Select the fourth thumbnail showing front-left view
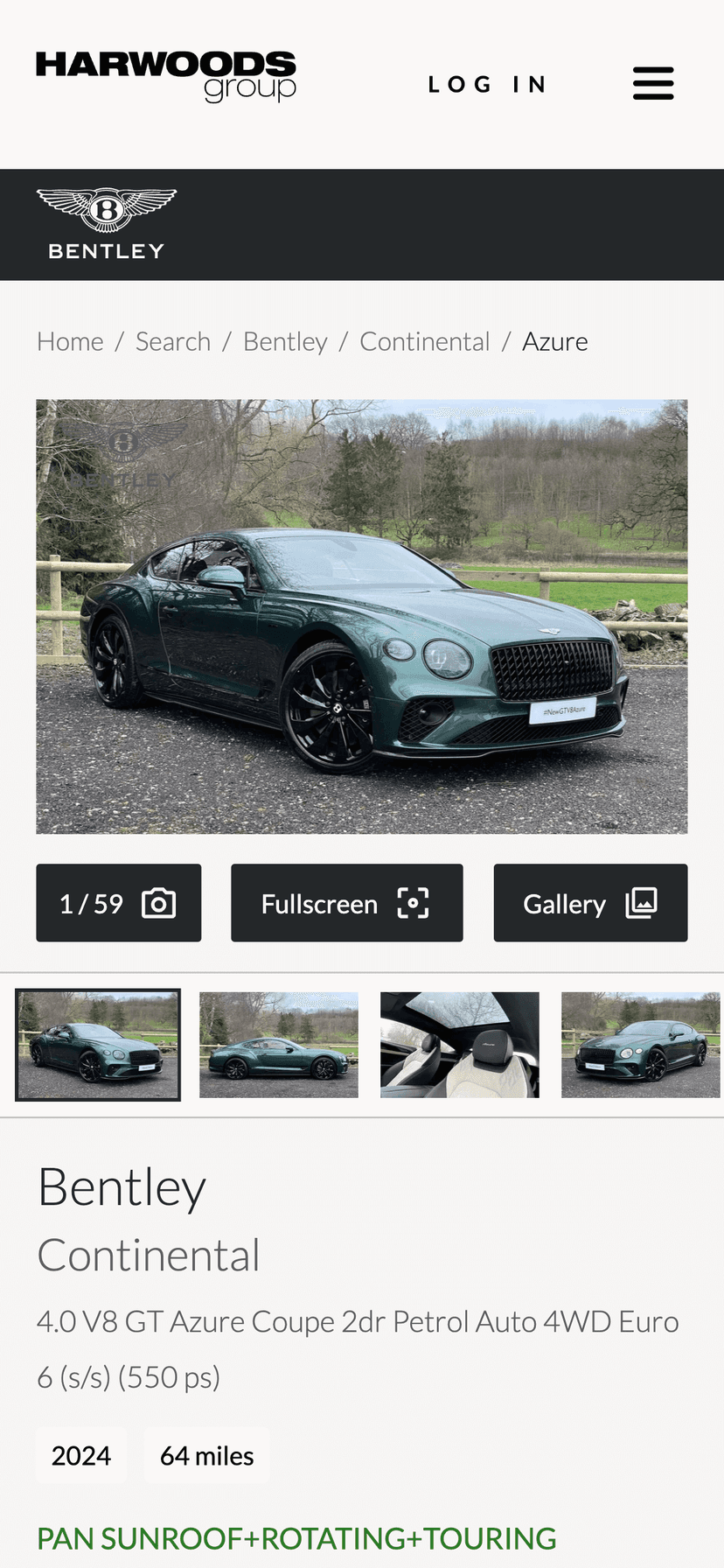 (x=640, y=1045)
